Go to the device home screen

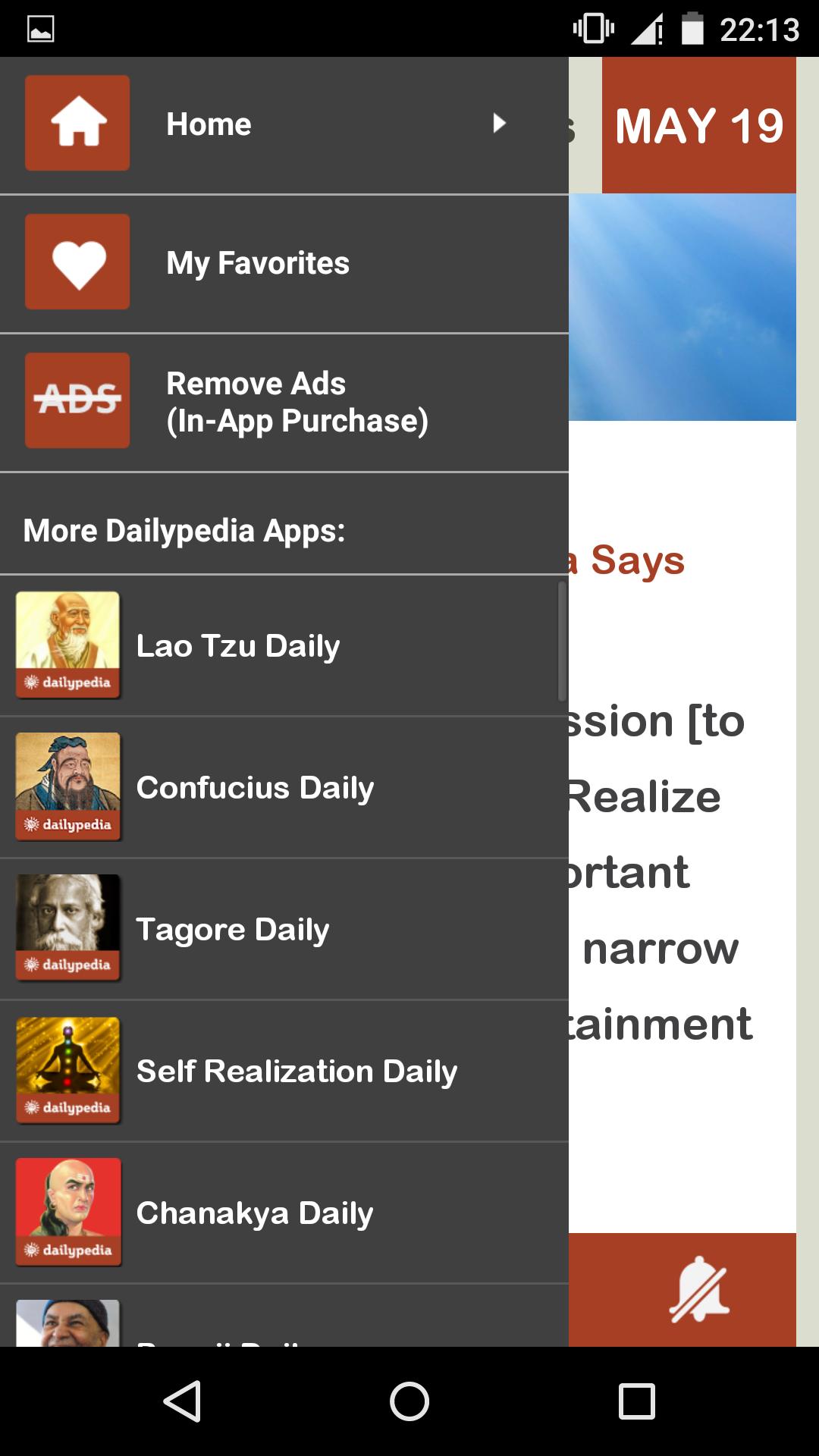[409, 1401]
